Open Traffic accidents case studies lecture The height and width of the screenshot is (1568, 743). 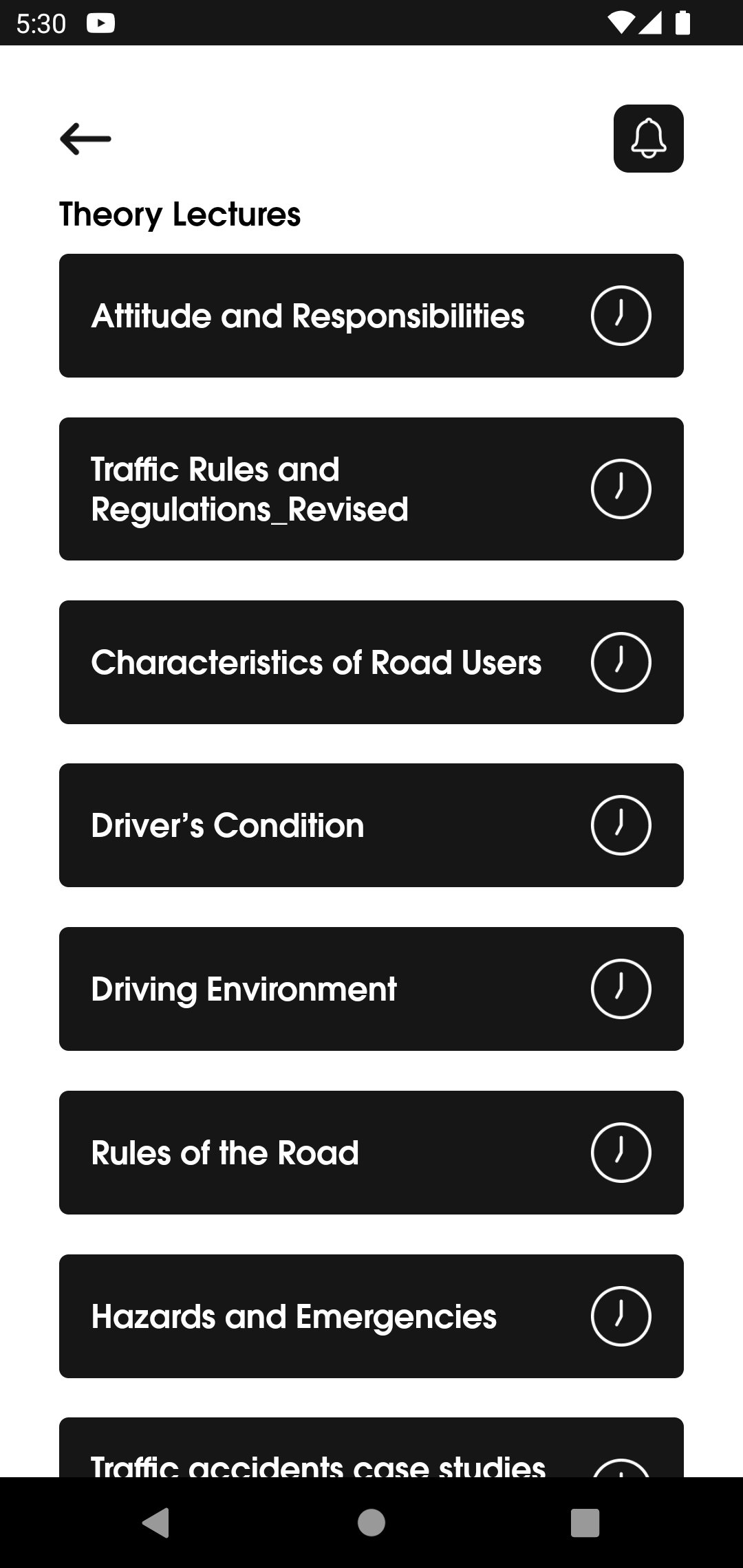(x=371, y=1447)
